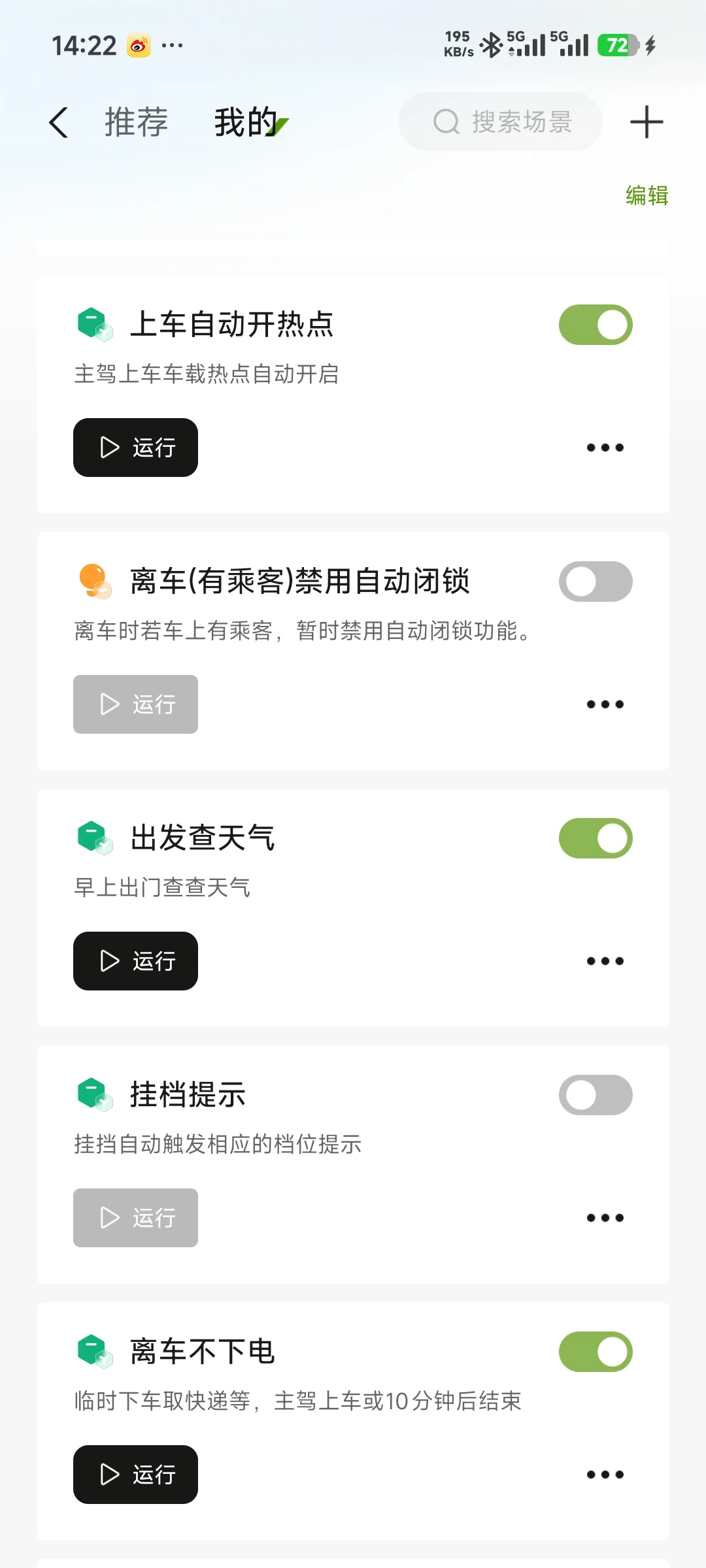The height and width of the screenshot is (1568, 706).
Task: Run the 上车自动开热点 scene
Action: pos(135,448)
